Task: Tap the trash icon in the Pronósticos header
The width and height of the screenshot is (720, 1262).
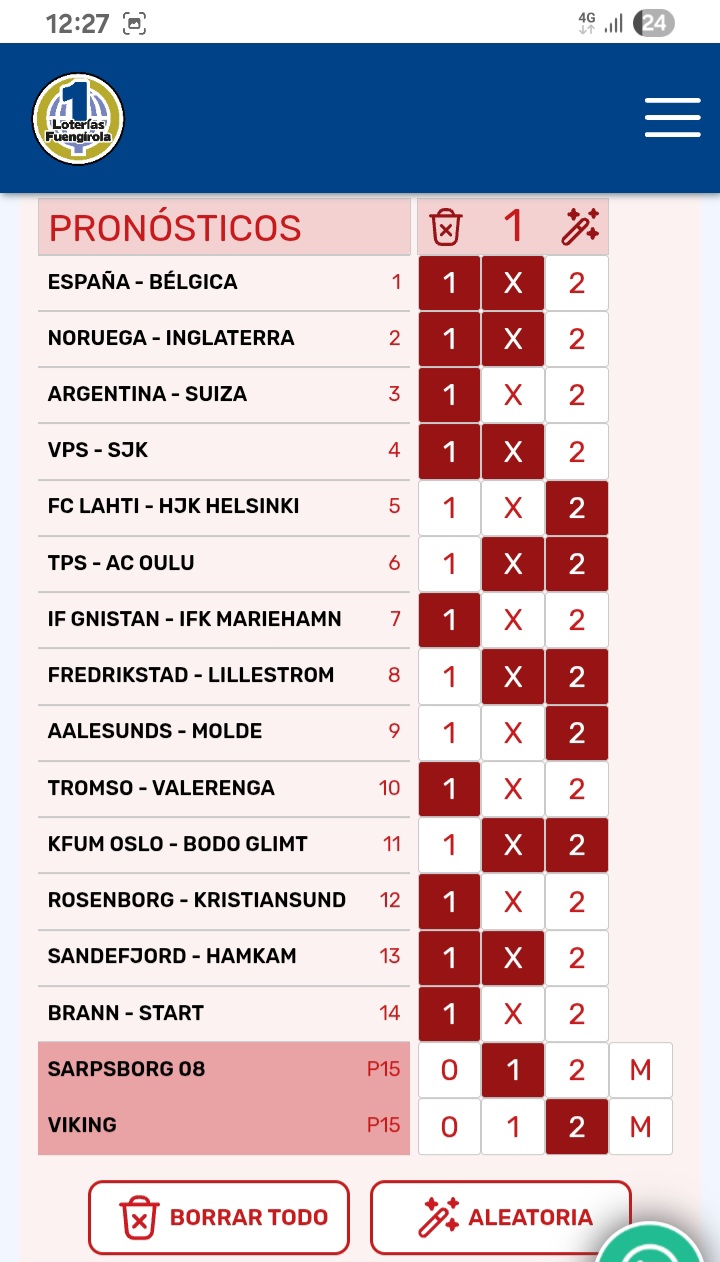Action: click(446, 227)
